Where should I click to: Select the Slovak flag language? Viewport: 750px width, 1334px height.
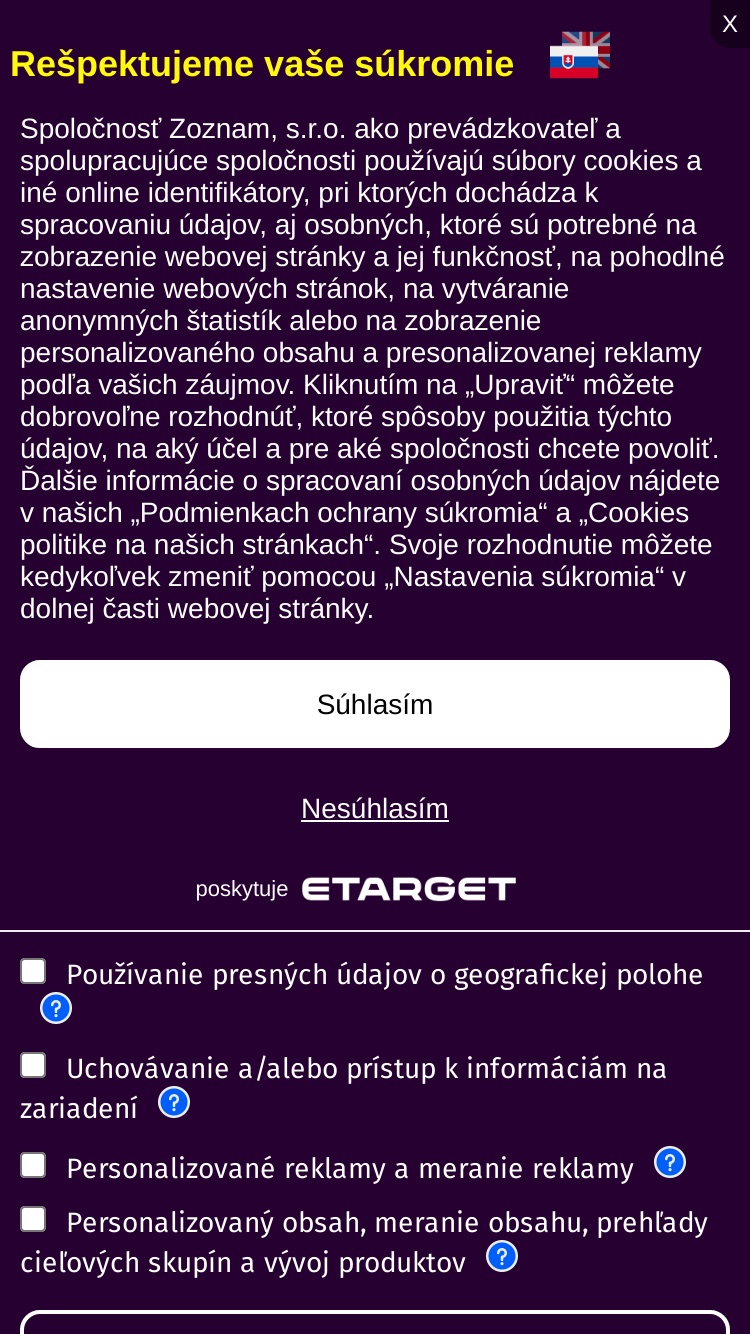(x=573, y=62)
